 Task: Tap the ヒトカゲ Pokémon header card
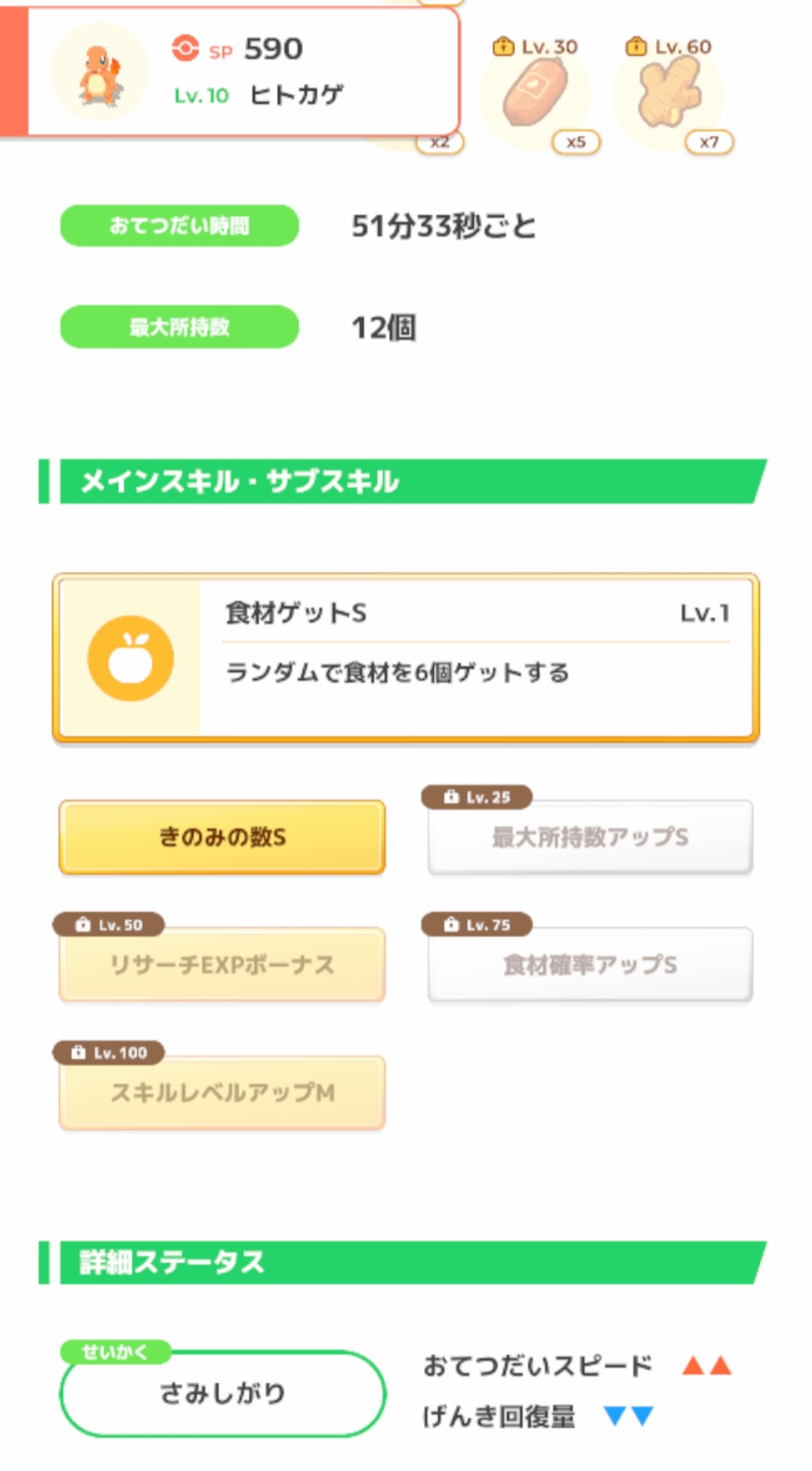pos(229,72)
